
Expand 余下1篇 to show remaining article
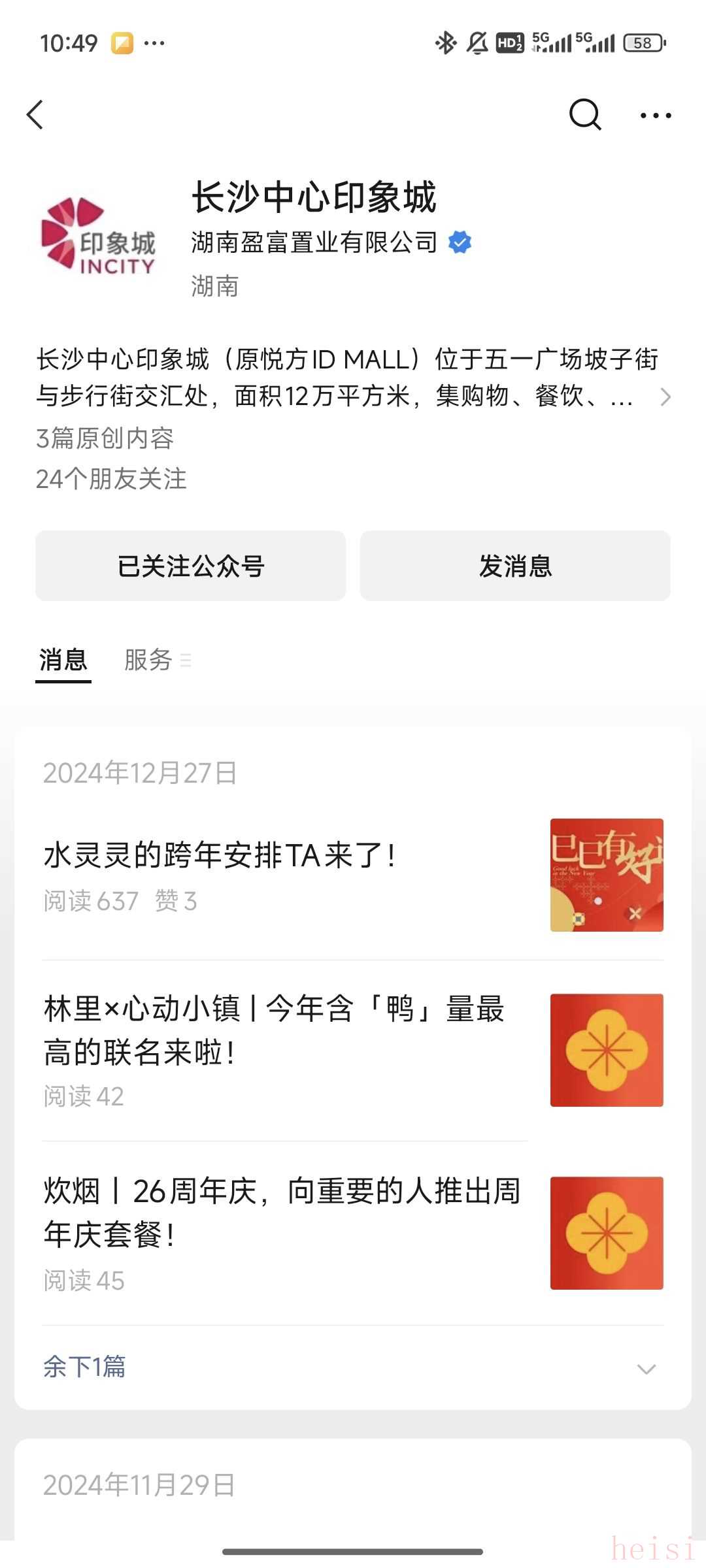coord(353,1367)
